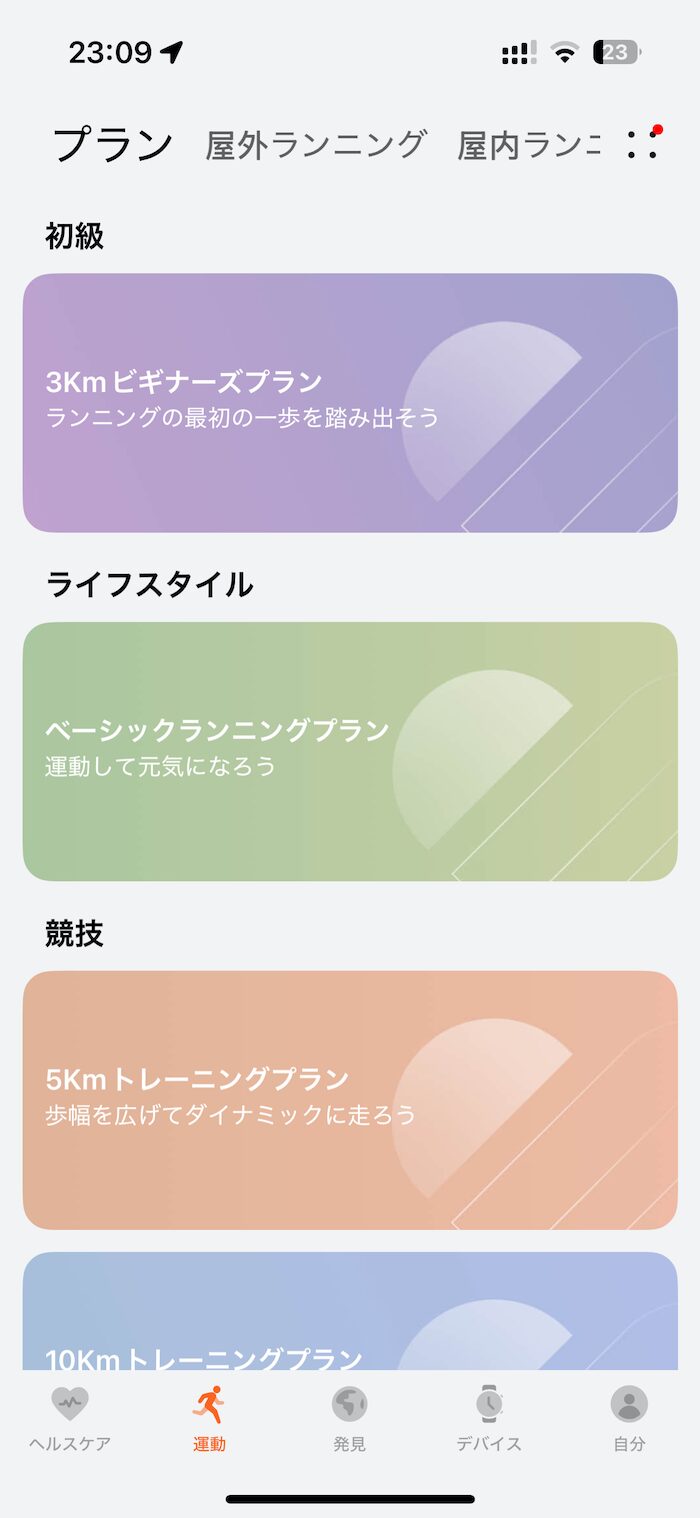700x1518 pixels.
Task: Go to the ヘルスケア tab
Action: tap(70, 1418)
